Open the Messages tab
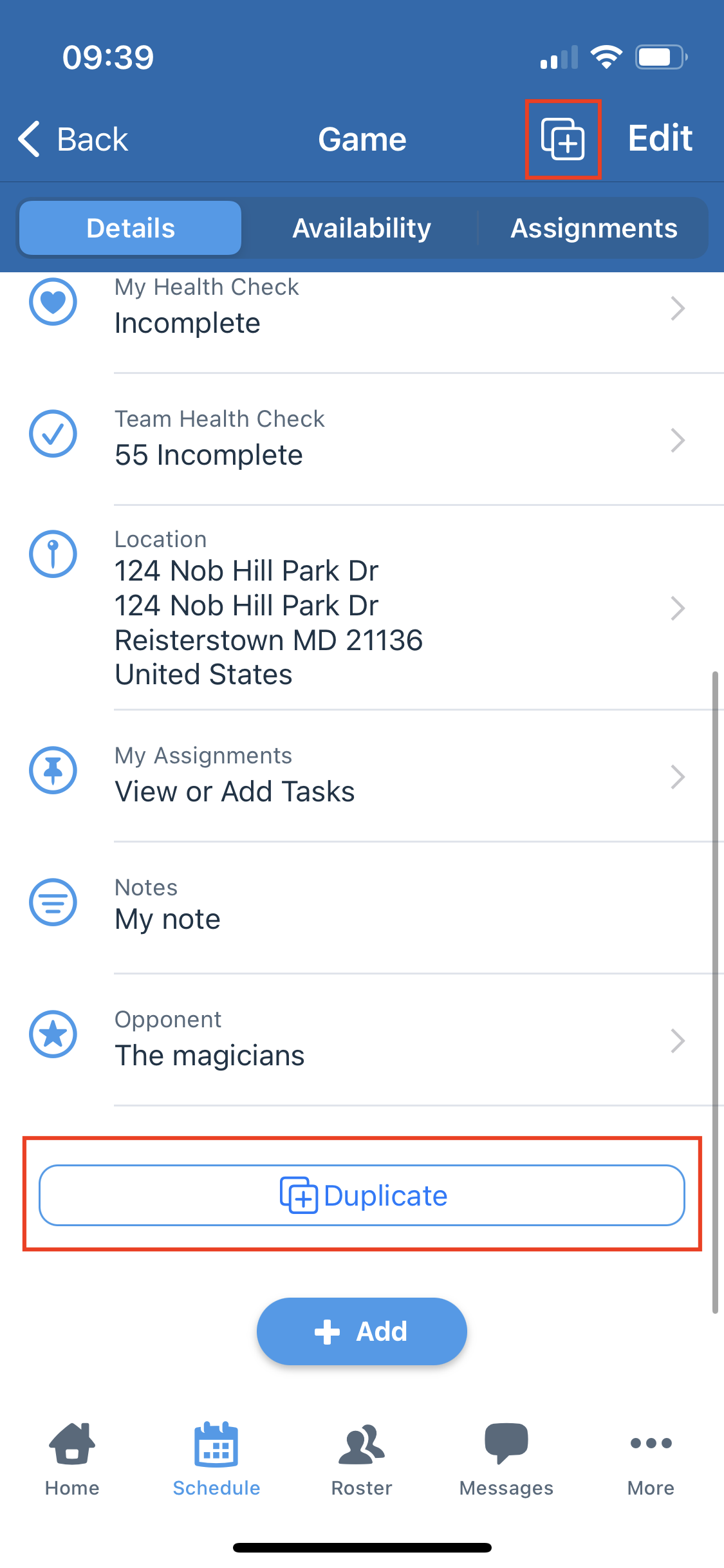Viewport: 724px width, 1568px height. (x=506, y=1459)
